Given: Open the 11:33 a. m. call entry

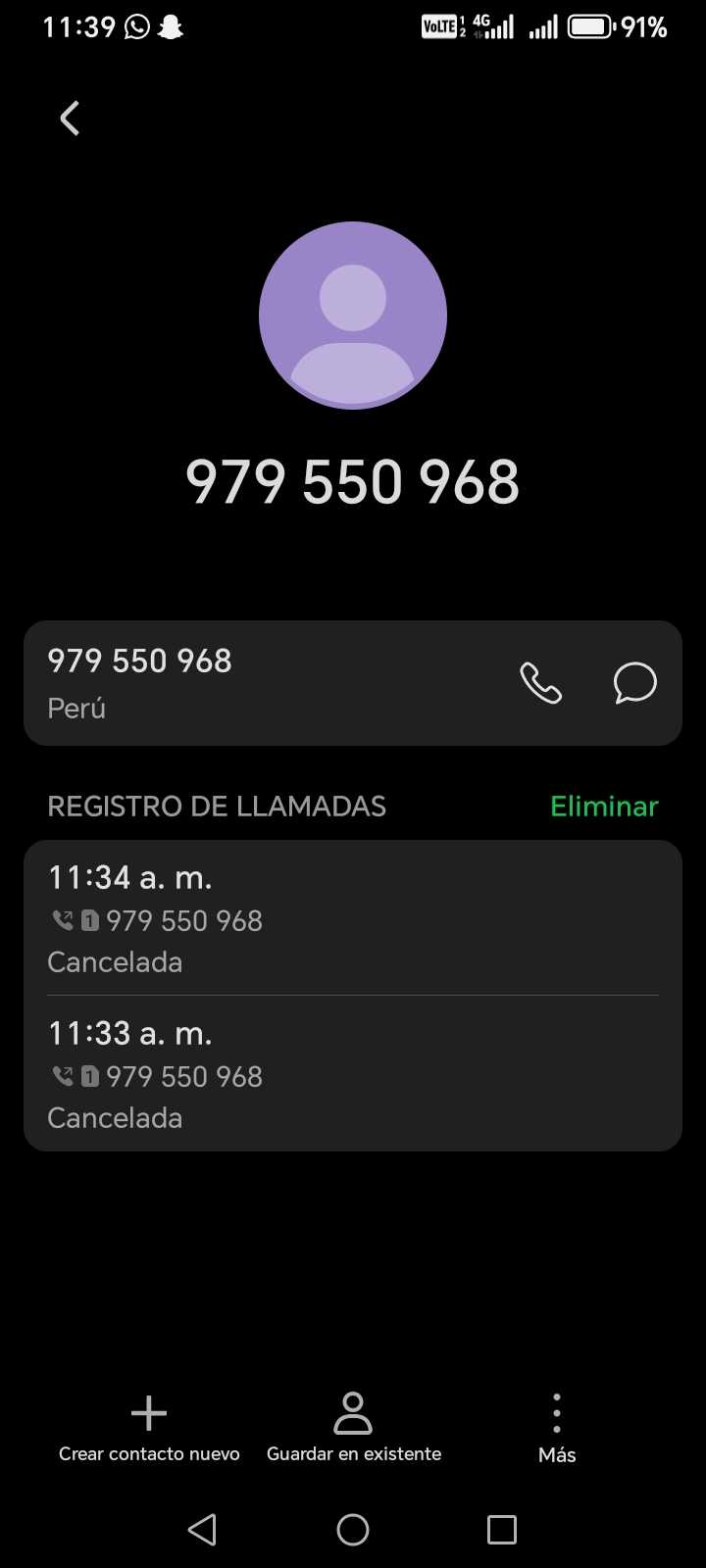Looking at the screenshot, I should (x=352, y=1074).
